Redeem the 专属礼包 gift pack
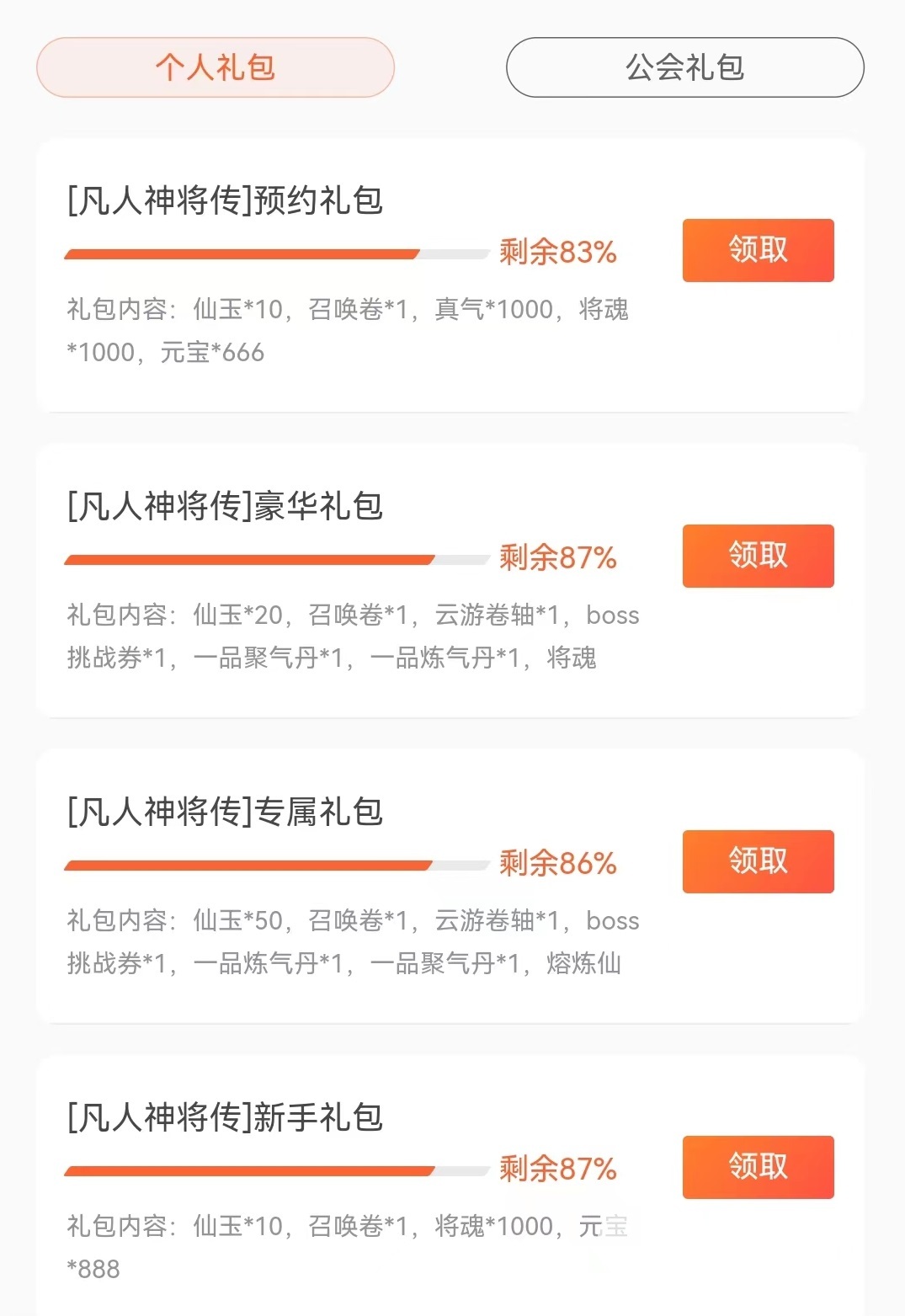Viewport: 905px width, 1316px height. pyautogui.click(x=758, y=861)
